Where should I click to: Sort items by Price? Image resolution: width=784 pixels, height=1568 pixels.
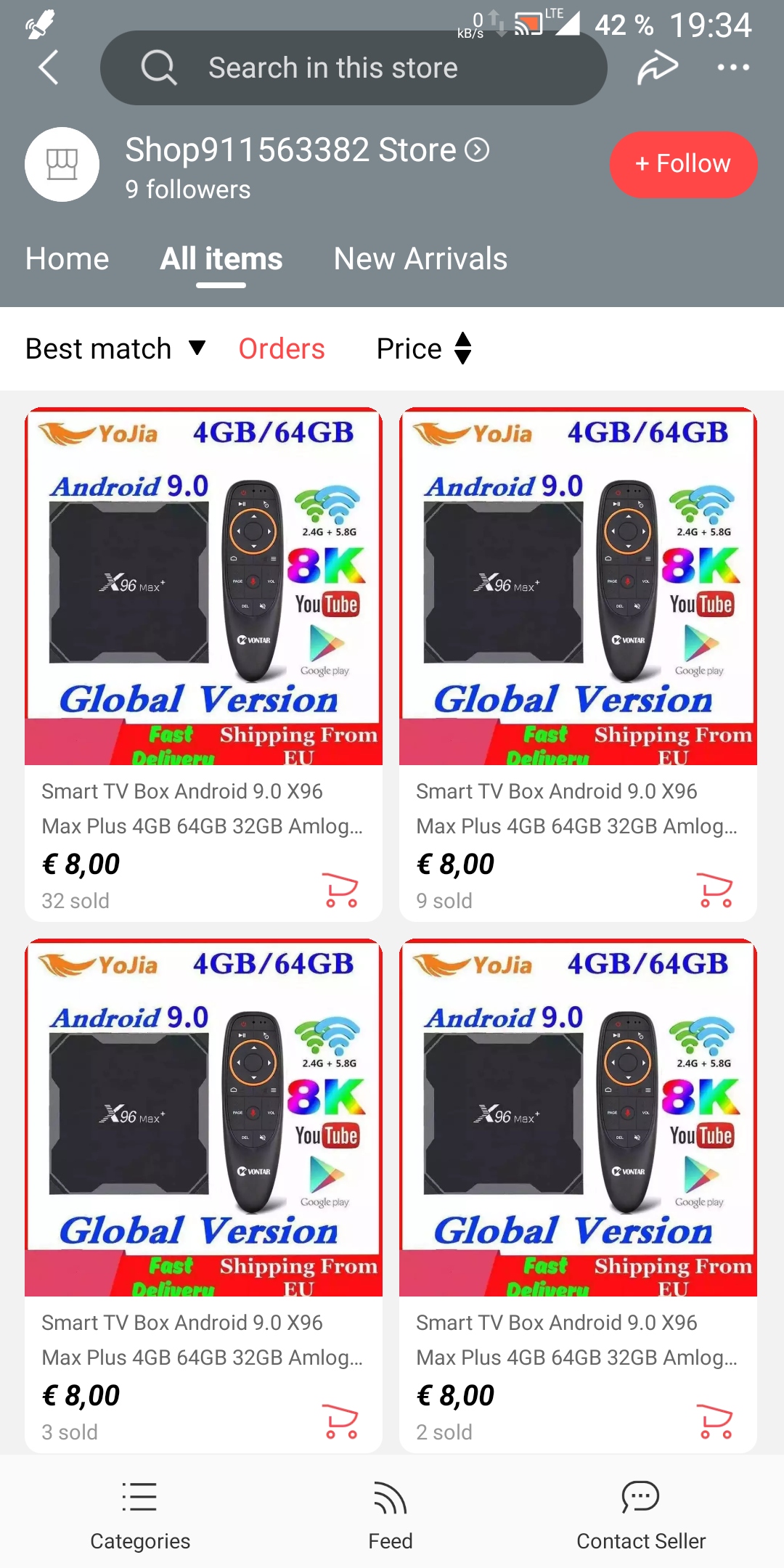424,349
